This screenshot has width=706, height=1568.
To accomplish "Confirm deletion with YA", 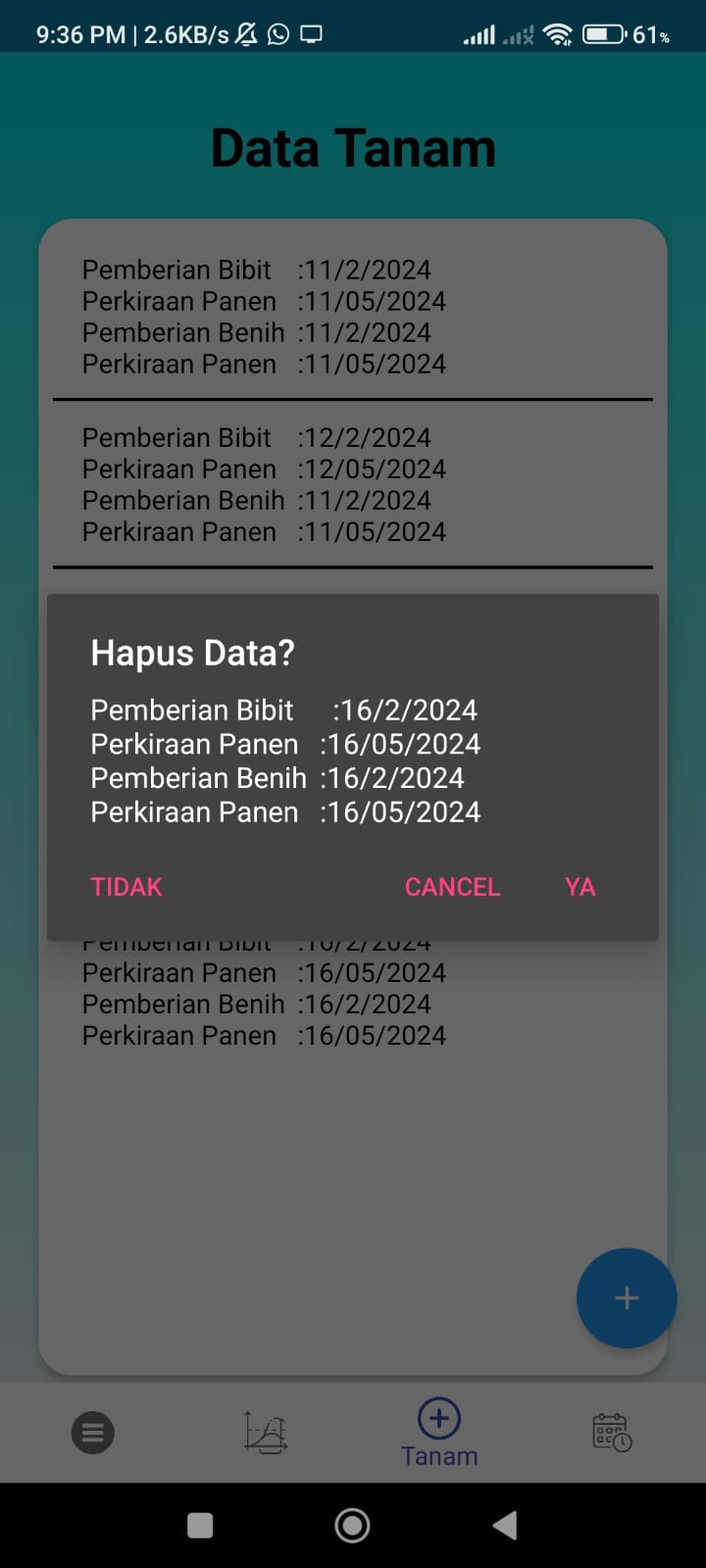I will tap(580, 887).
